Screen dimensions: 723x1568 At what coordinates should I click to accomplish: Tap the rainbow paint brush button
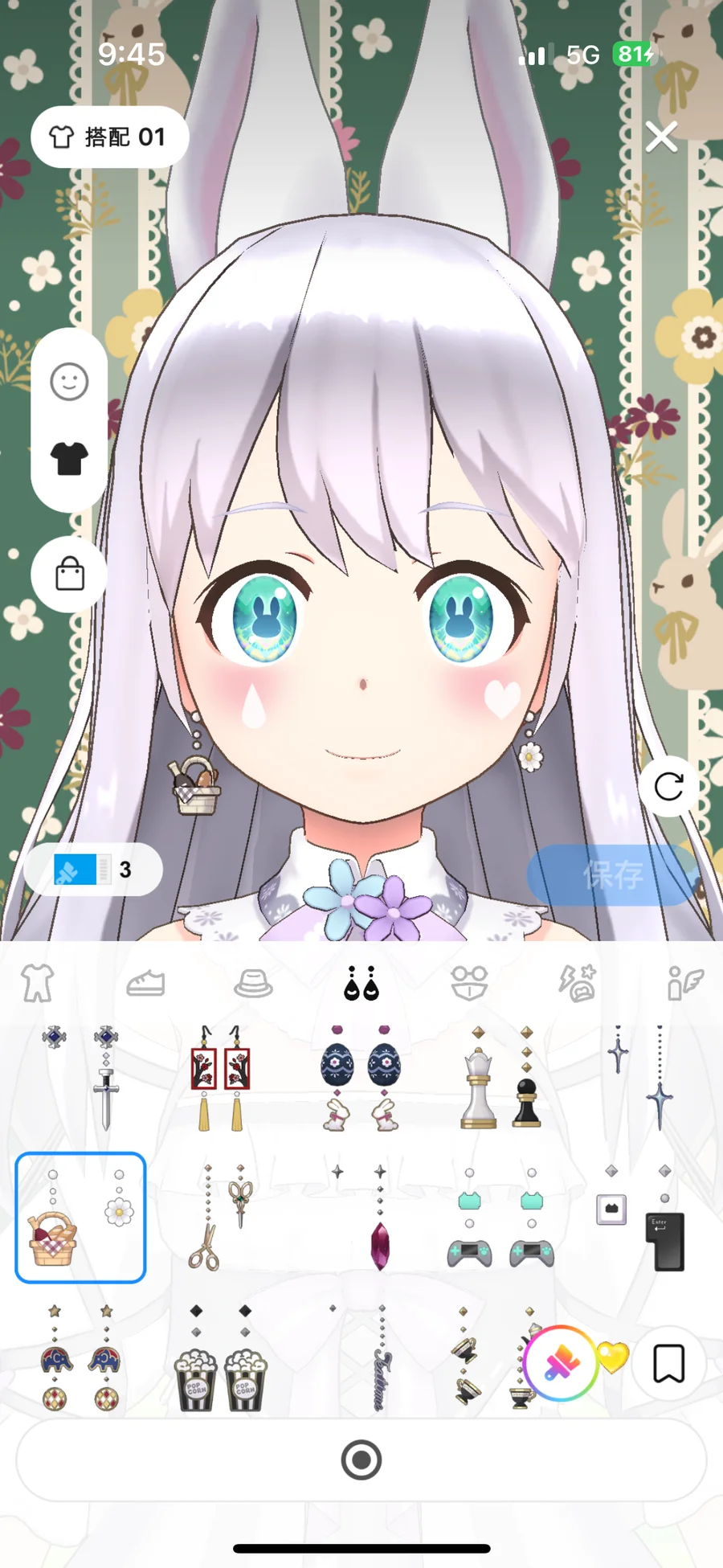point(561,1364)
